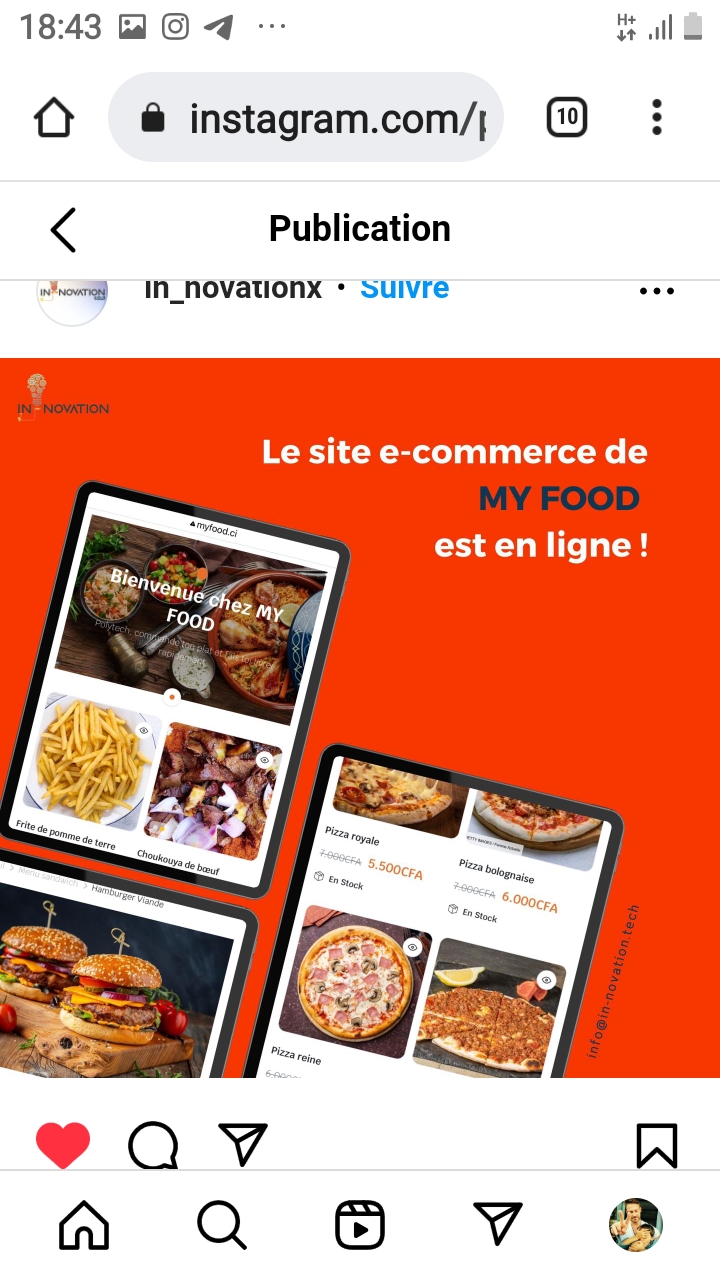Image resolution: width=720 pixels, height=1280 pixels.
Task: Open the browser tab switcher
Action: (567, 118)
